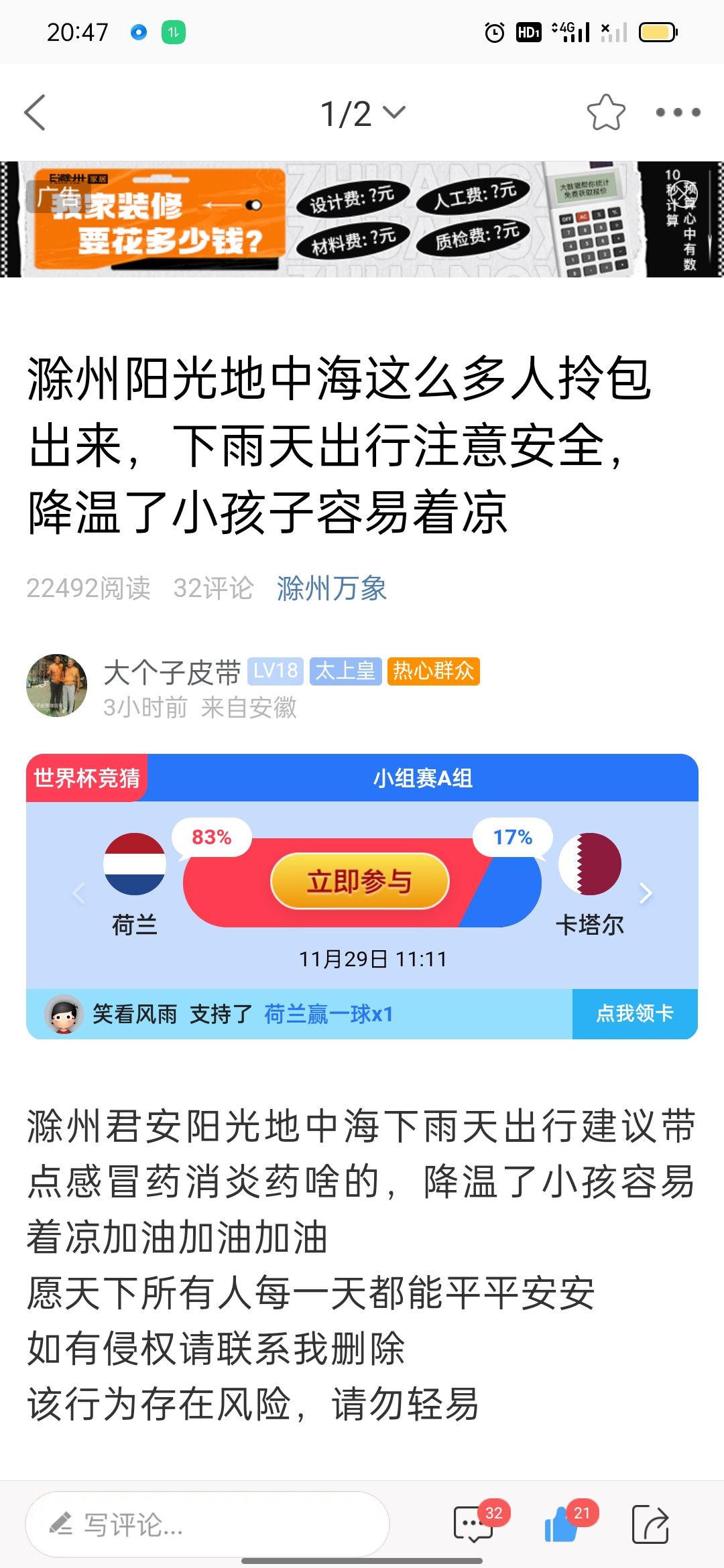Favorite this post with the star icon

point(605,113)
